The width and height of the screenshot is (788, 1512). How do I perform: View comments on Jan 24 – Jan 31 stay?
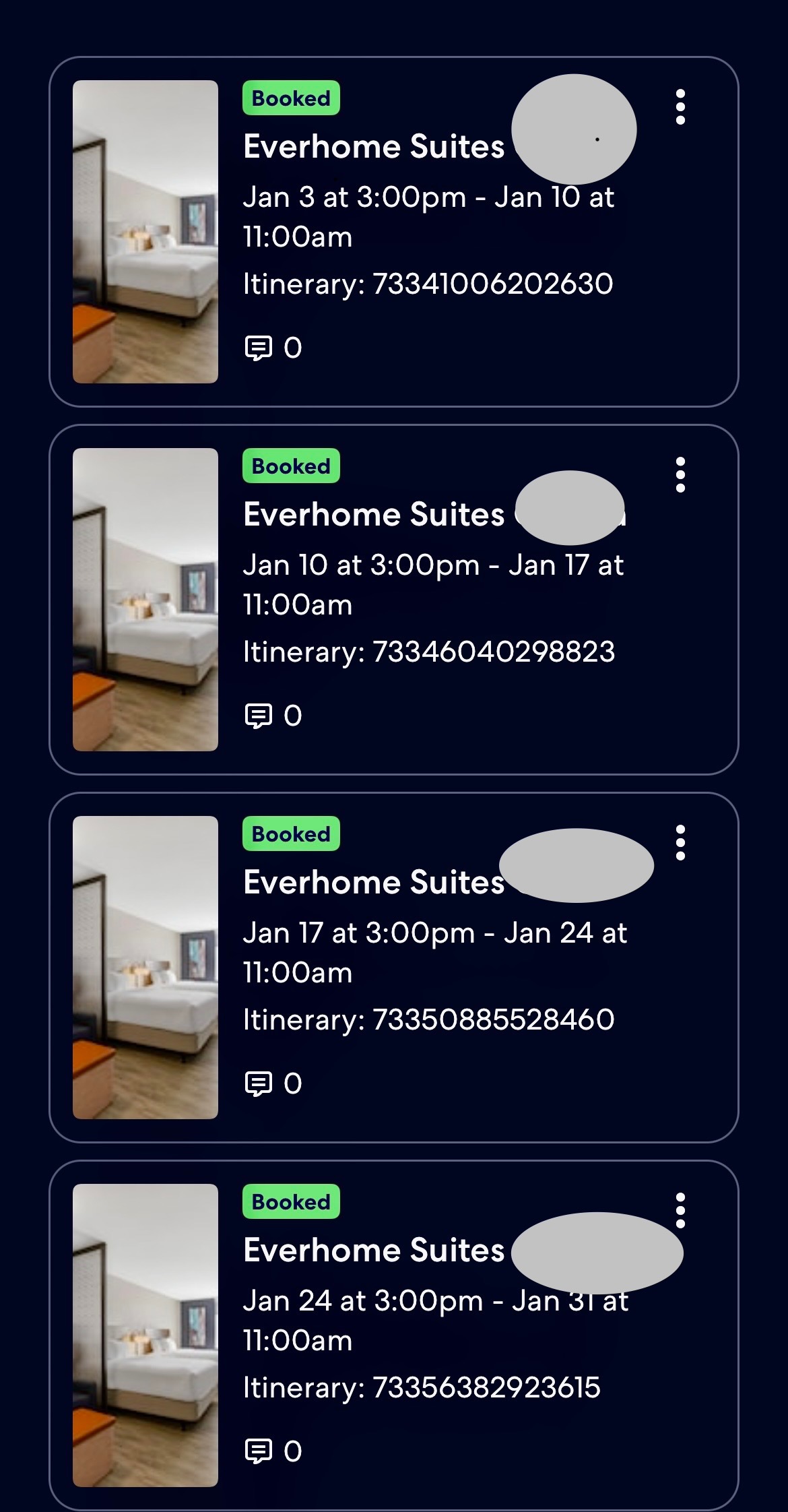pos(272,1451)
